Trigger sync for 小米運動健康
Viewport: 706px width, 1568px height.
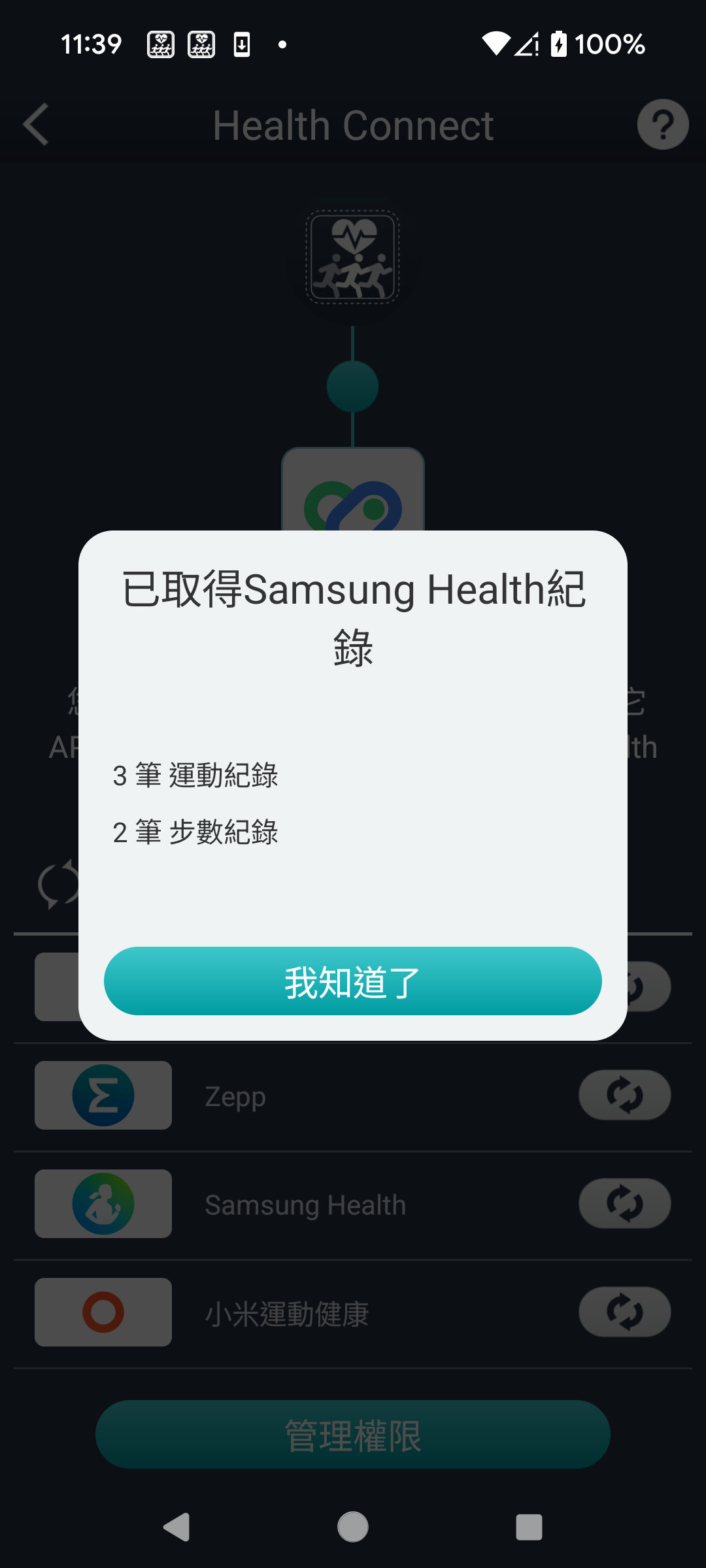[624, 1313]
